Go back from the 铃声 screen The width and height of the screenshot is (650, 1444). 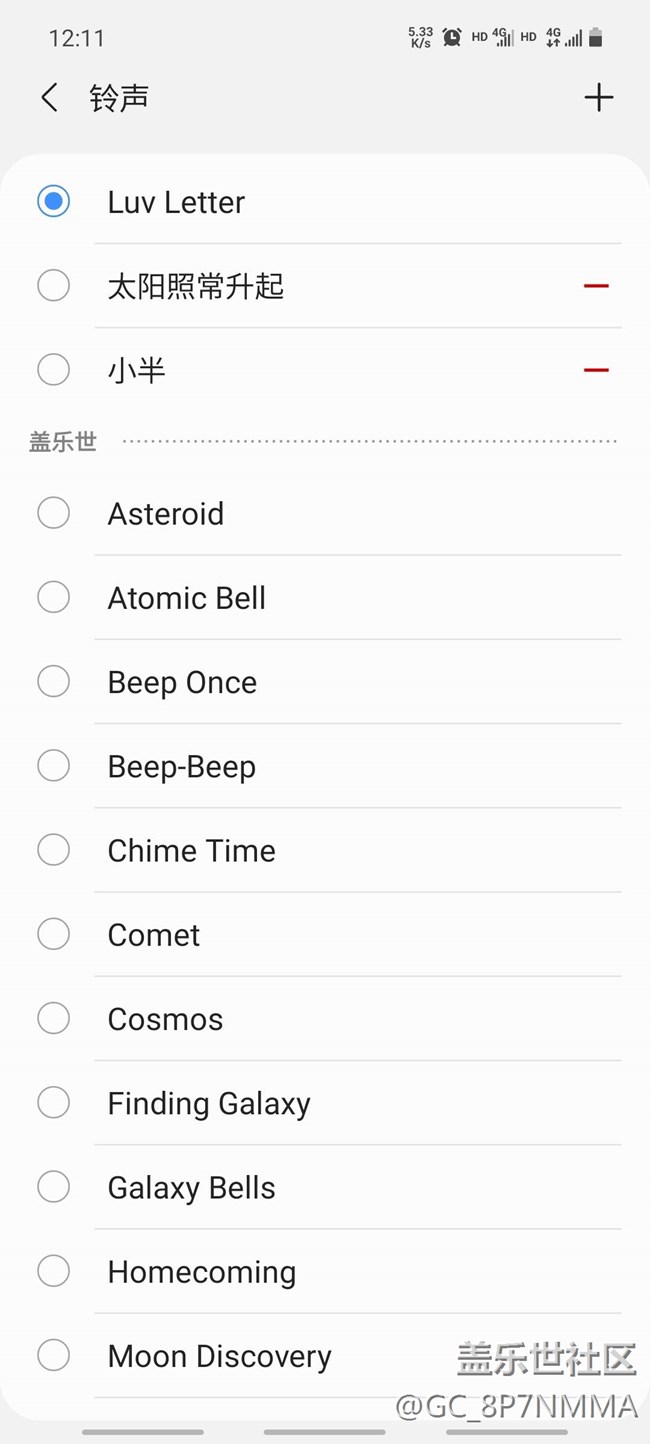49,98
